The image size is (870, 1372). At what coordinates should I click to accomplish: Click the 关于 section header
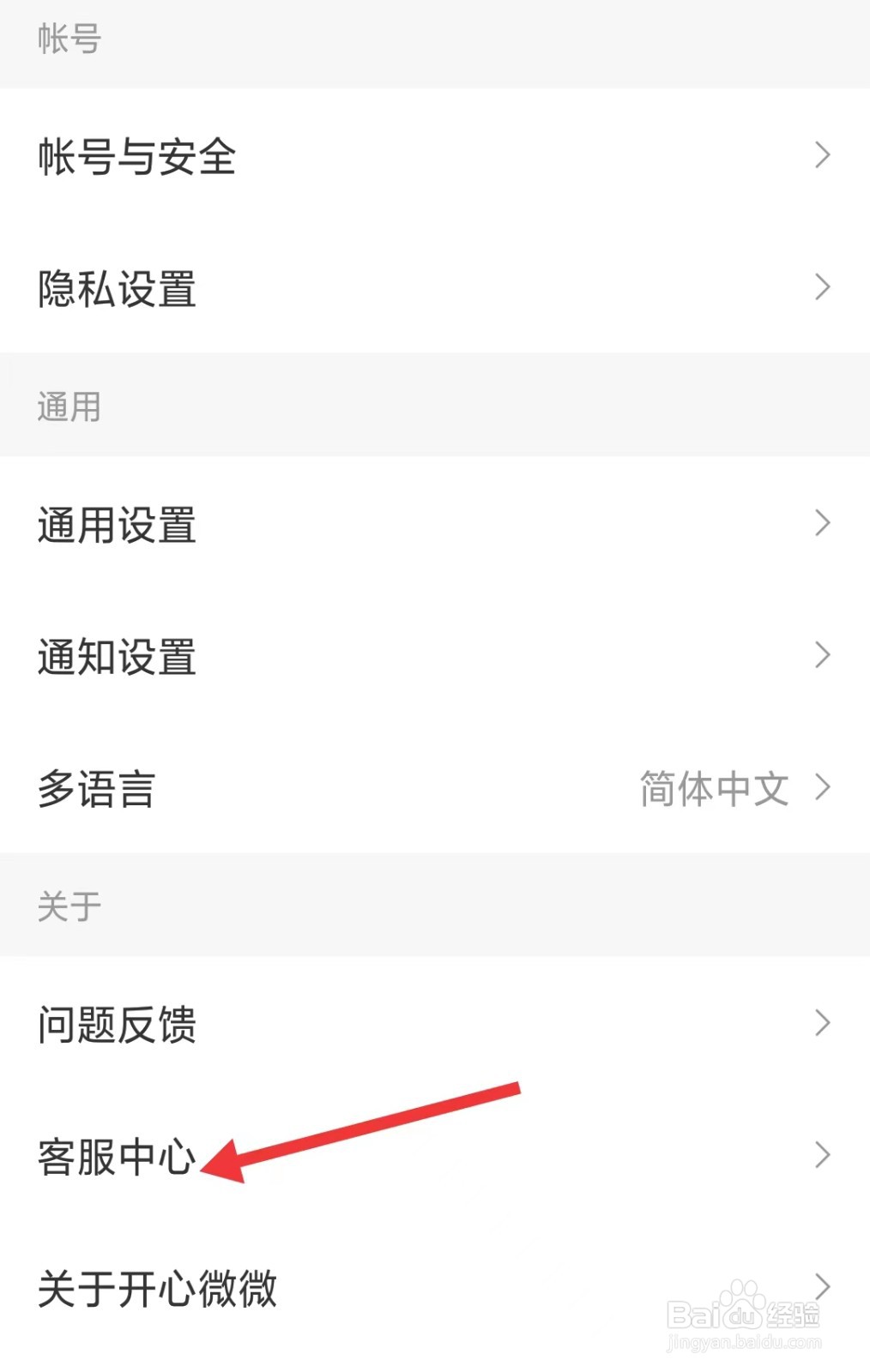69,905
